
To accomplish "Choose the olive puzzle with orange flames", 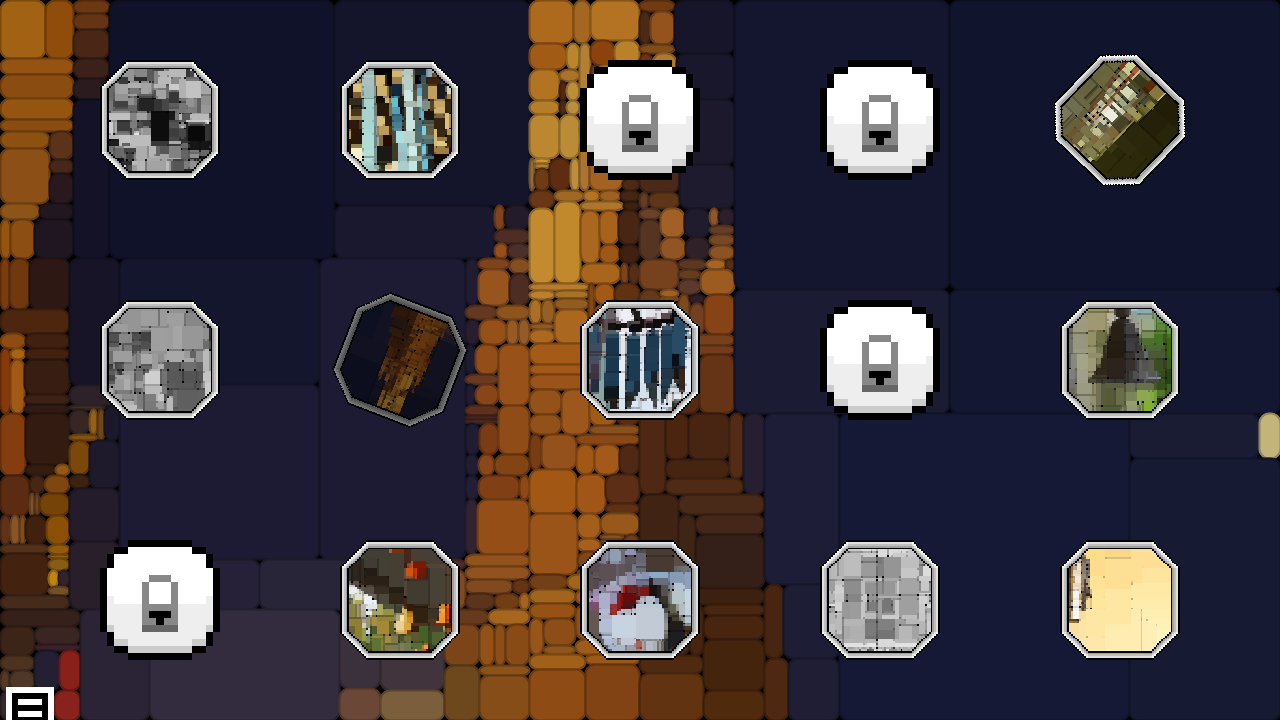I will 400,600.
